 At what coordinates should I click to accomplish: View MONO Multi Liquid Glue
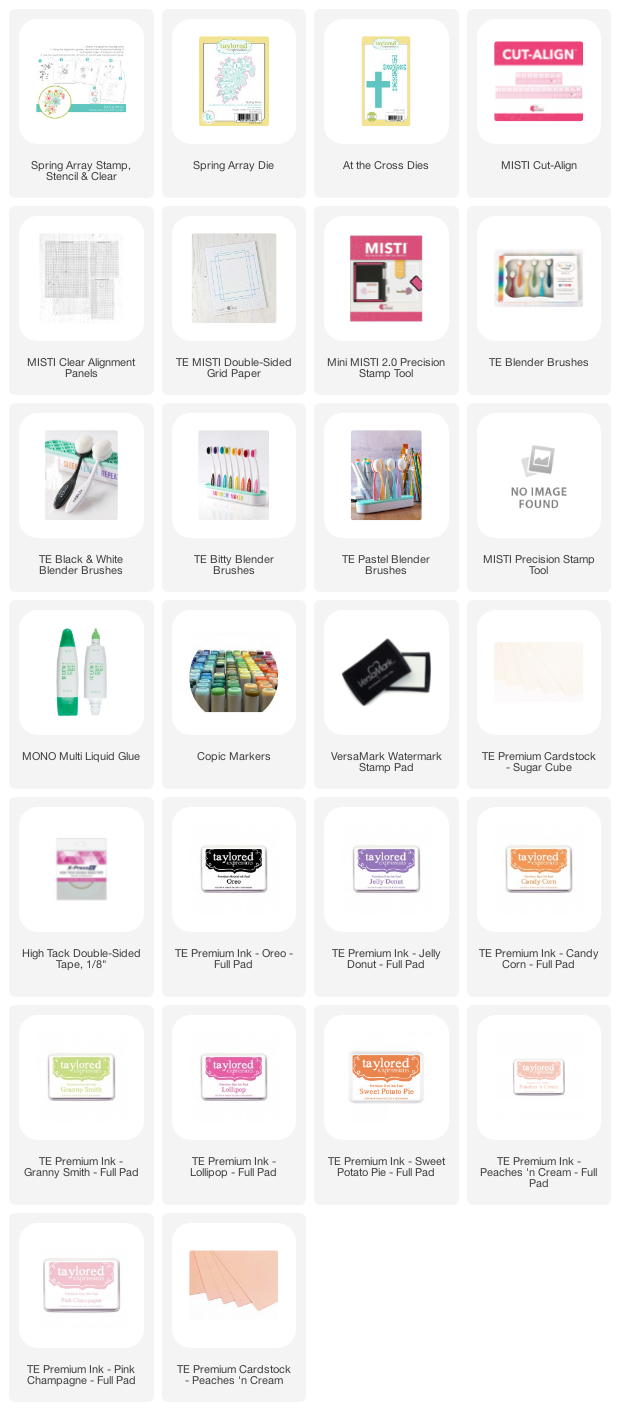pos(82,694)
